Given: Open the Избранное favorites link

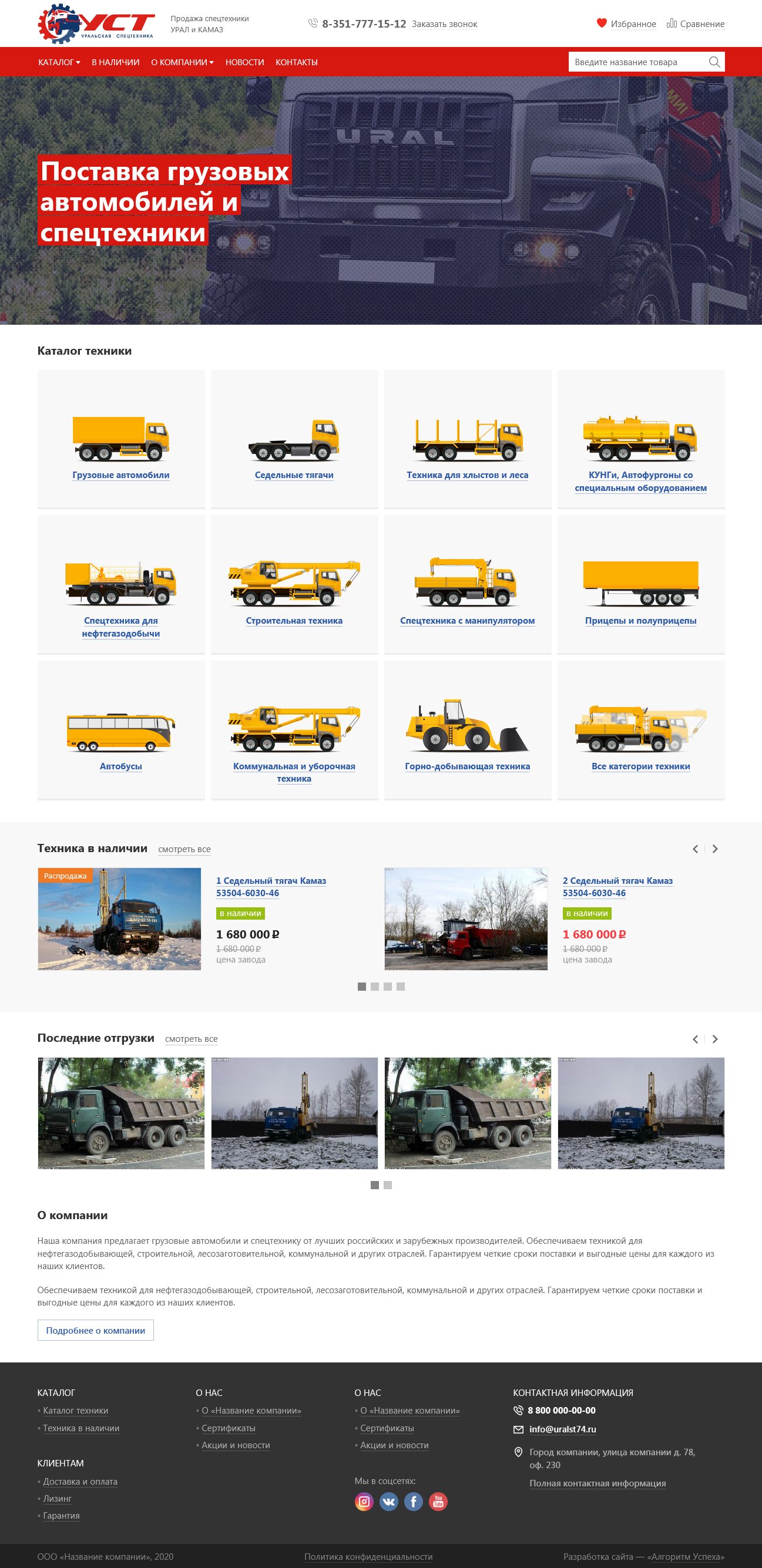Looking at the screenshot, I should click(632, 23).
